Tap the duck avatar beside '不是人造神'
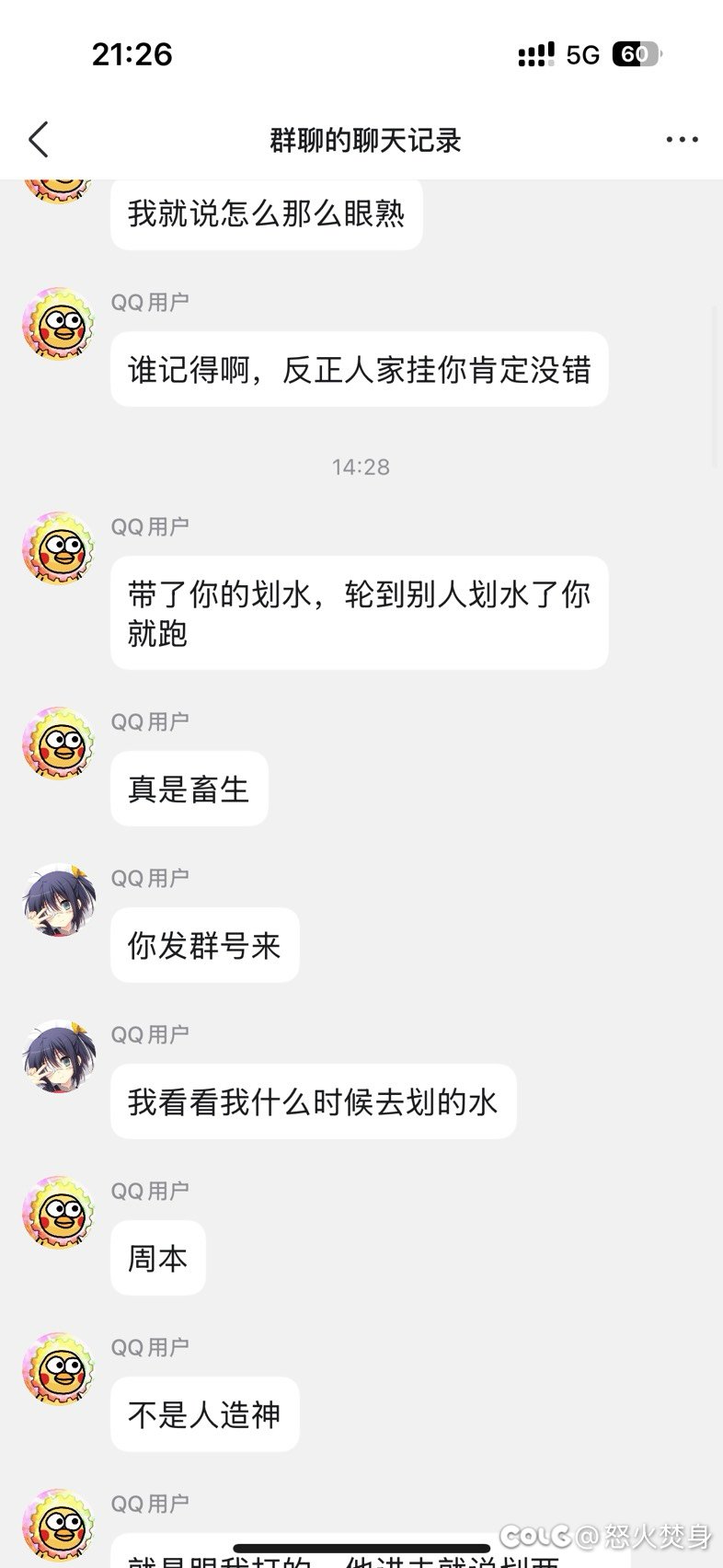The width and height of the screenshot is (723, 1568). coord(59,1369)
